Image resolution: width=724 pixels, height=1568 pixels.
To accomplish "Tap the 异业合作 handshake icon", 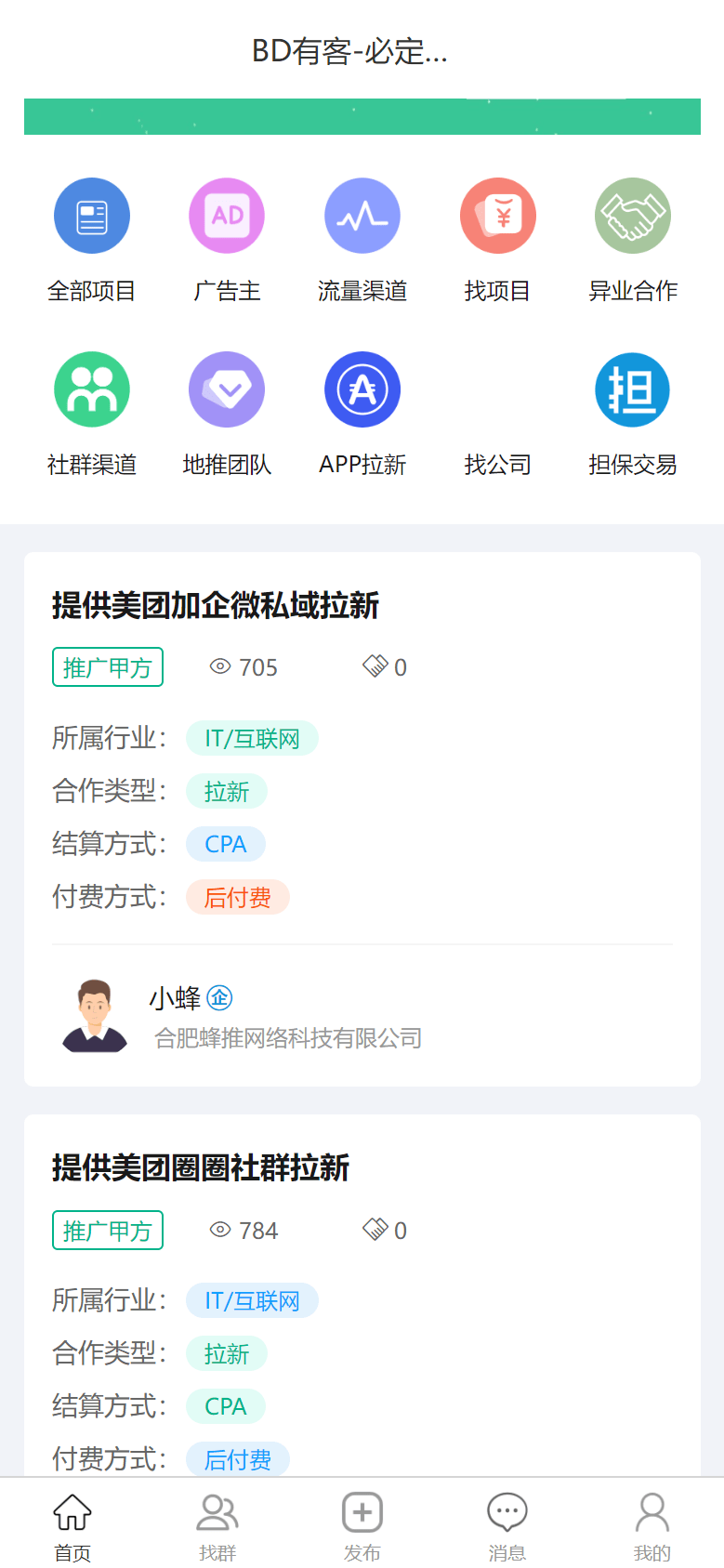I will [x=633, y=216].
